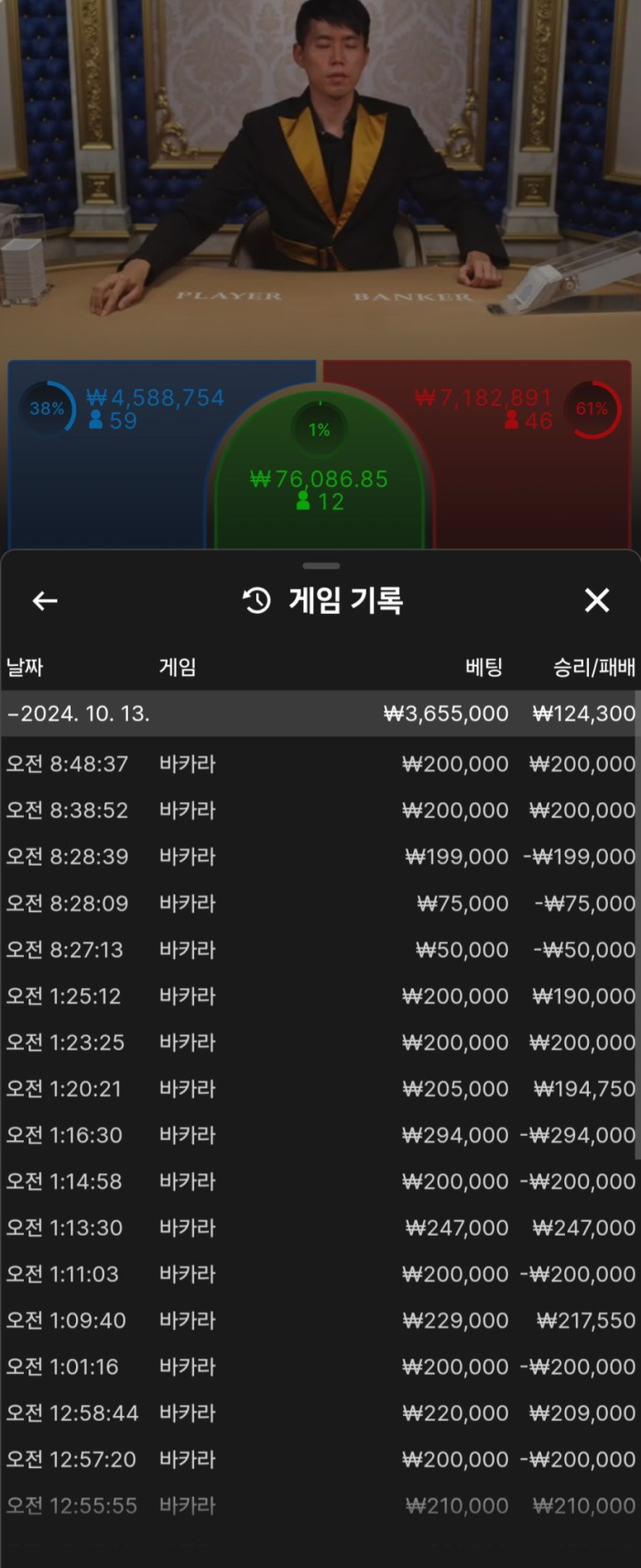View the 오전 1:14:58 round details
This screenshot has width=641, height=1568.
(x=319, y=1181)
